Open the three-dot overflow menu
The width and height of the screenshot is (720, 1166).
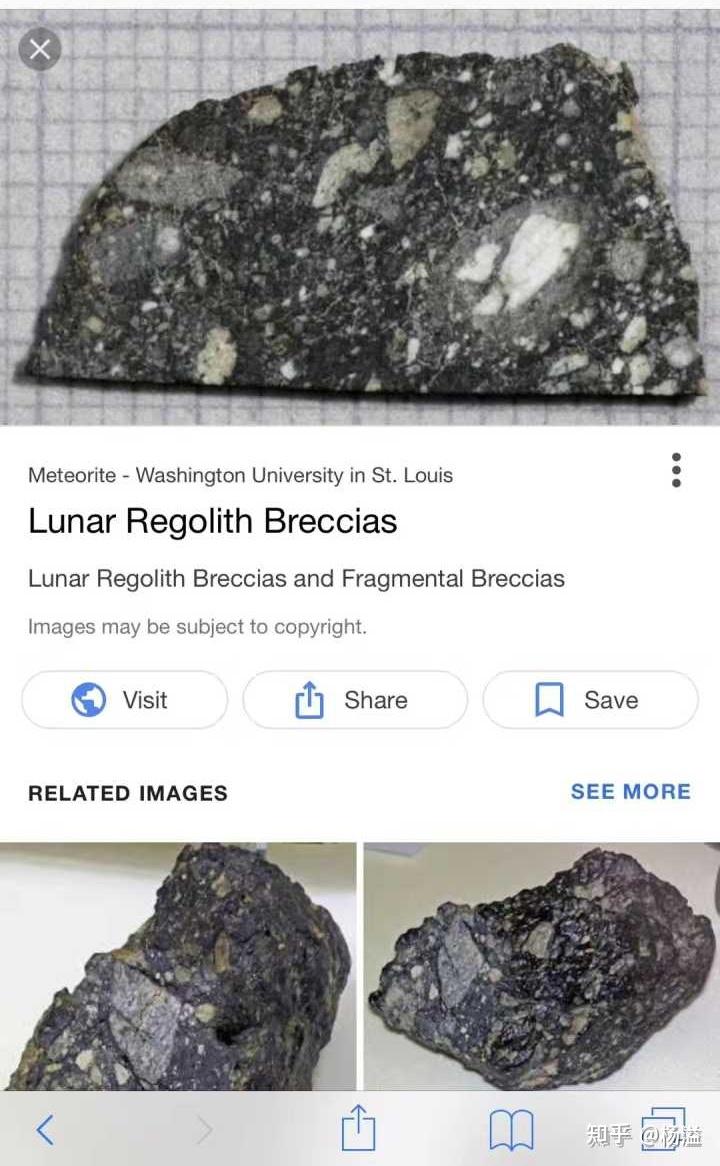pos(675,470)
